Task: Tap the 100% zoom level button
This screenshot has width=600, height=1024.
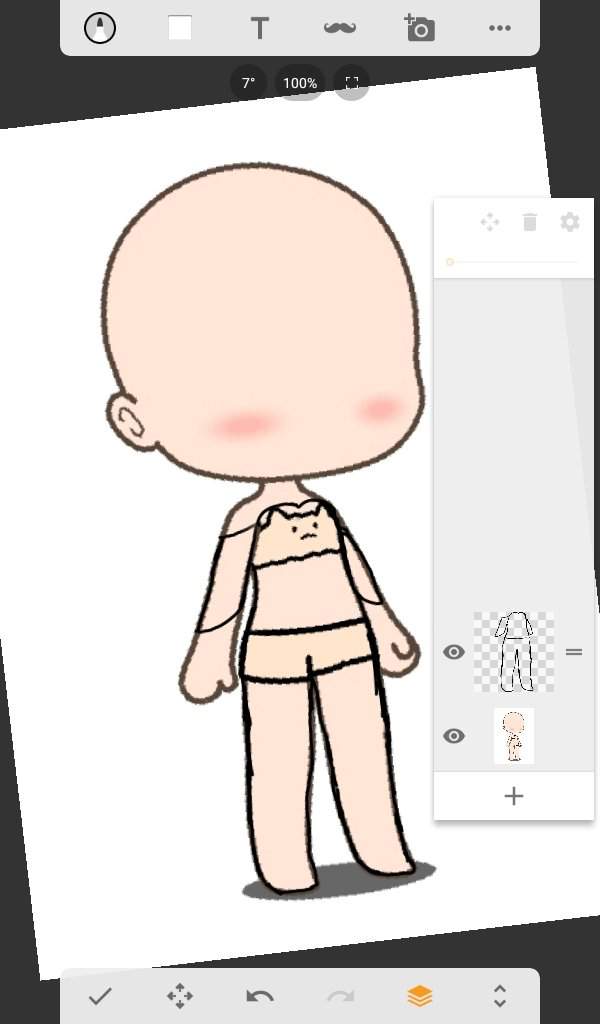Action: click(x=300, y=83)
